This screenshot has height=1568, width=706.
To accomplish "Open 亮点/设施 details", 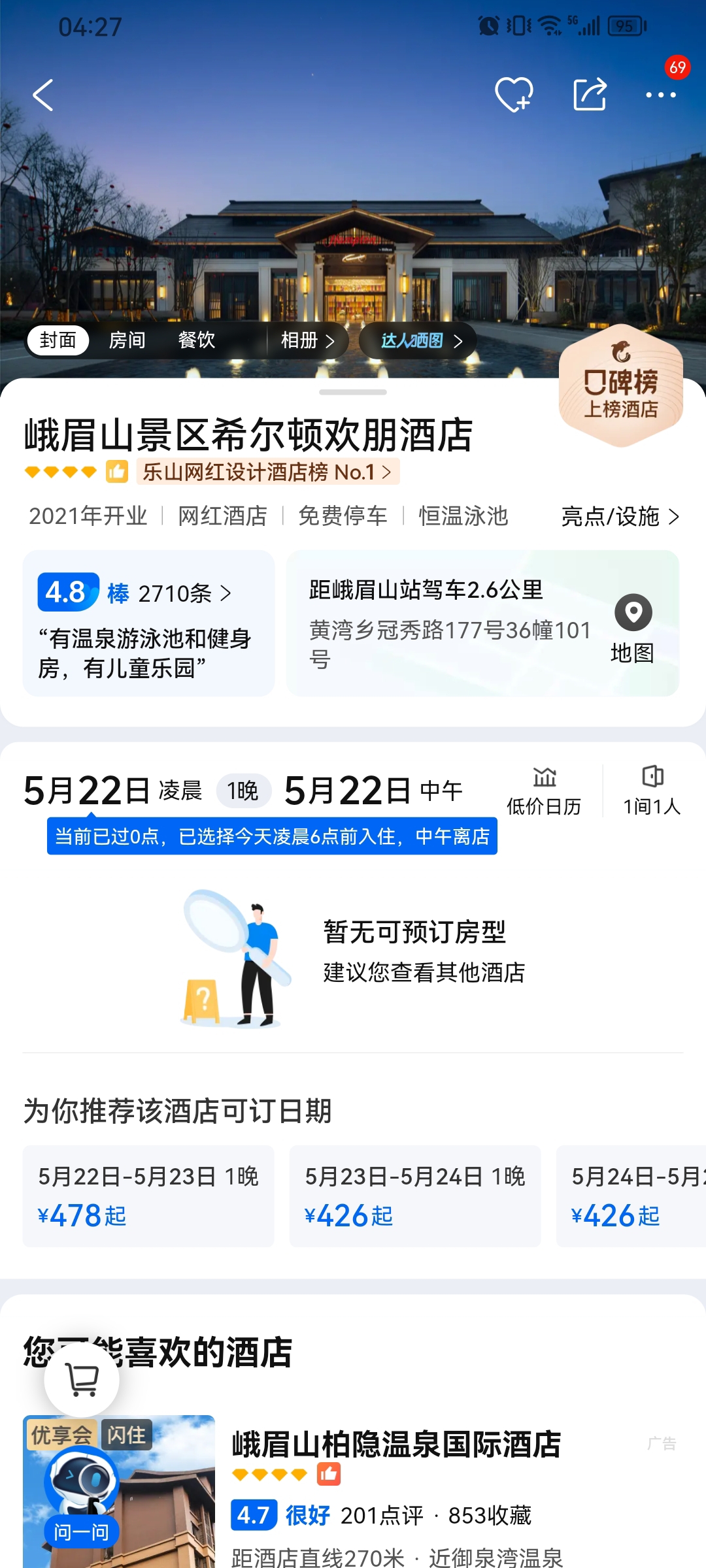I will tap(620, 516).
